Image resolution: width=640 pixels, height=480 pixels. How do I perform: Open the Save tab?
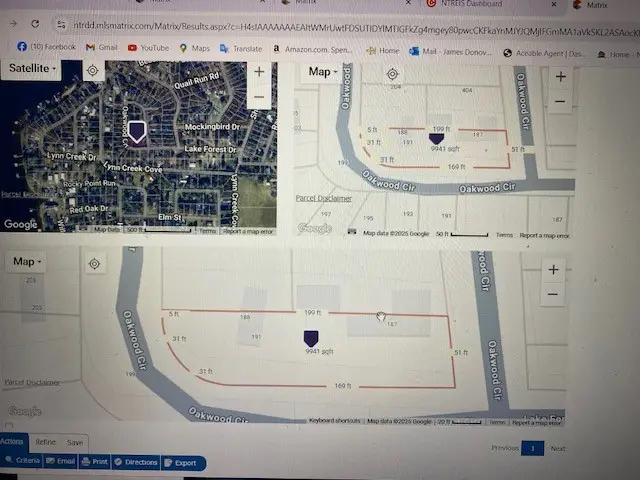(x=75, y=442)
